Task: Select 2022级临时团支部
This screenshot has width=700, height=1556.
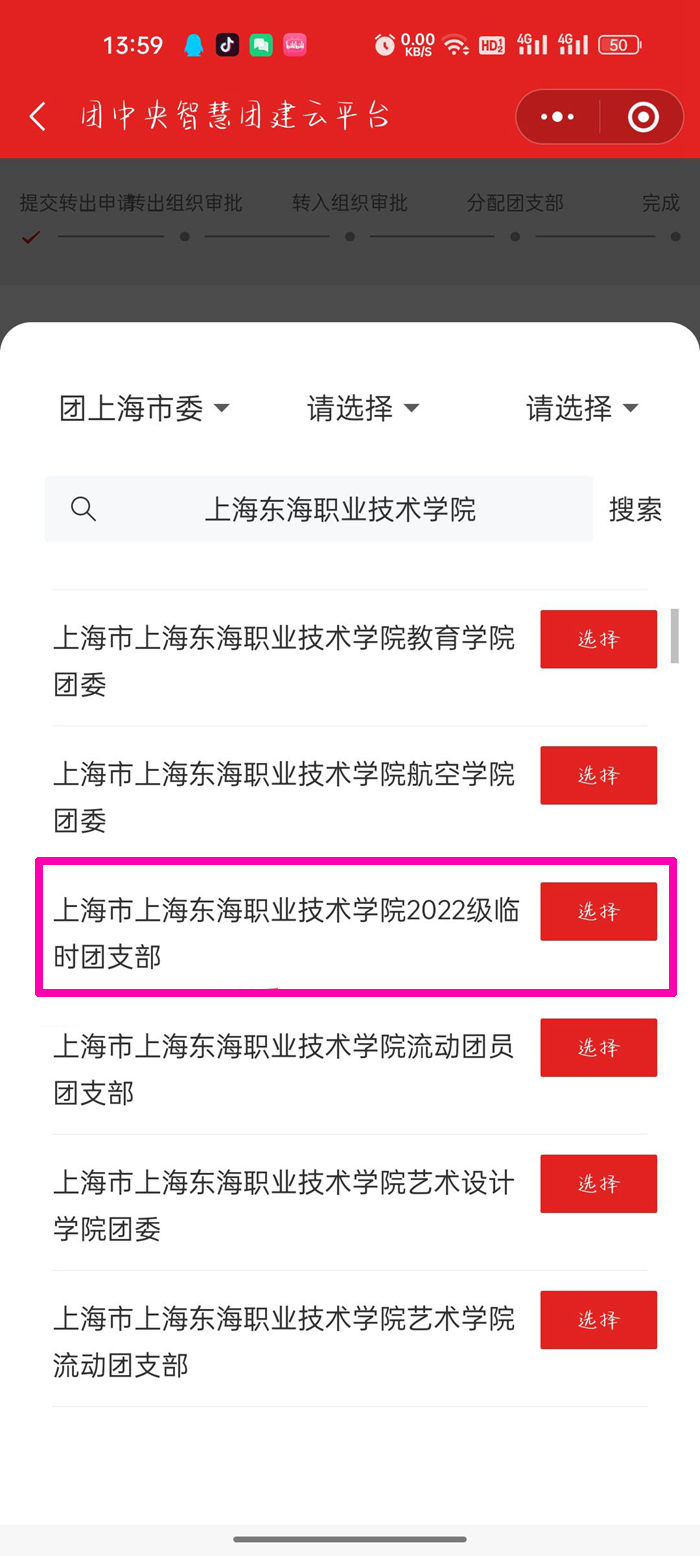Action: click(x=598, y=911)
